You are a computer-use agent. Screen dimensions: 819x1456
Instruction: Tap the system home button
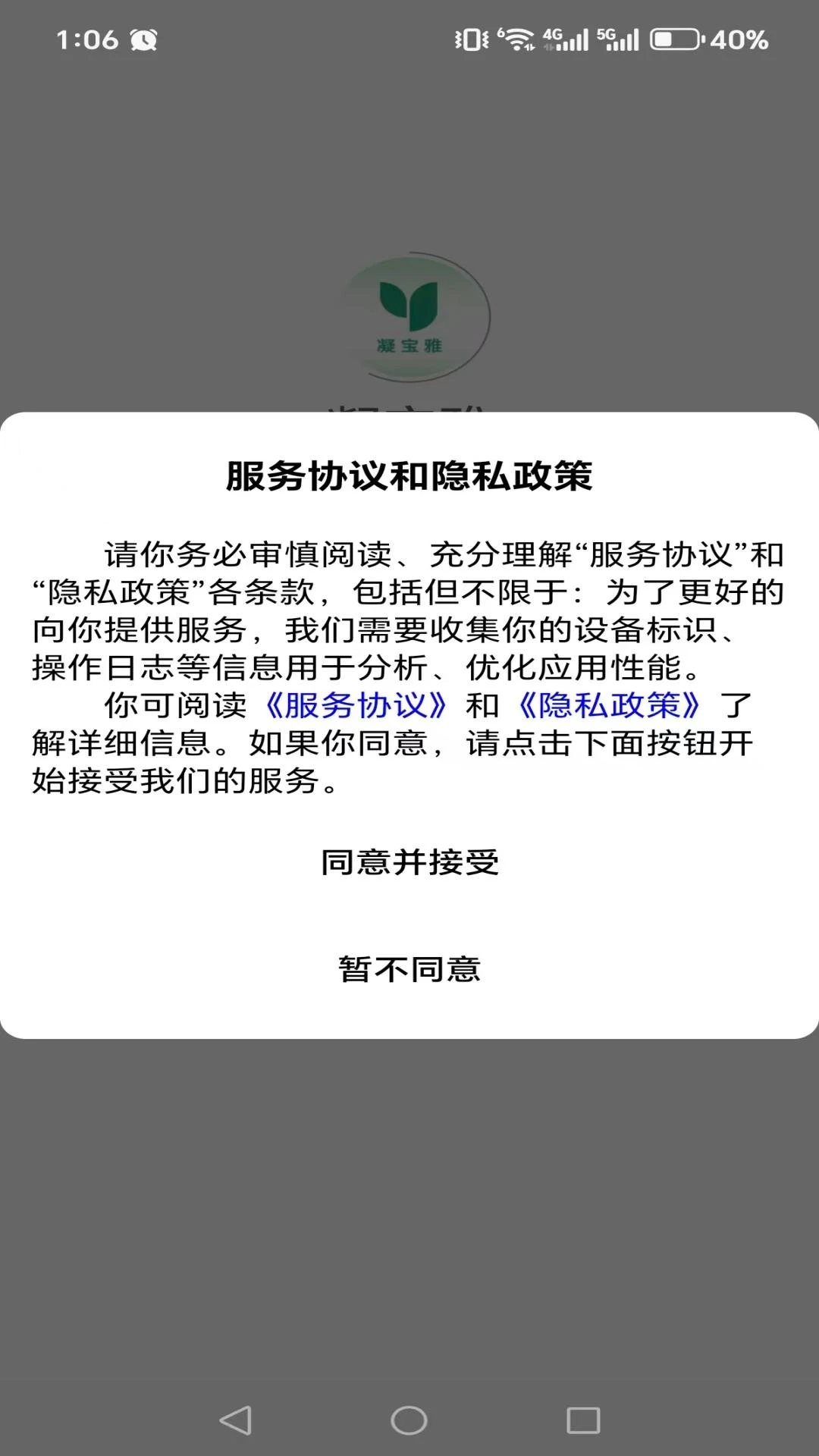(x=409, y=1420)
